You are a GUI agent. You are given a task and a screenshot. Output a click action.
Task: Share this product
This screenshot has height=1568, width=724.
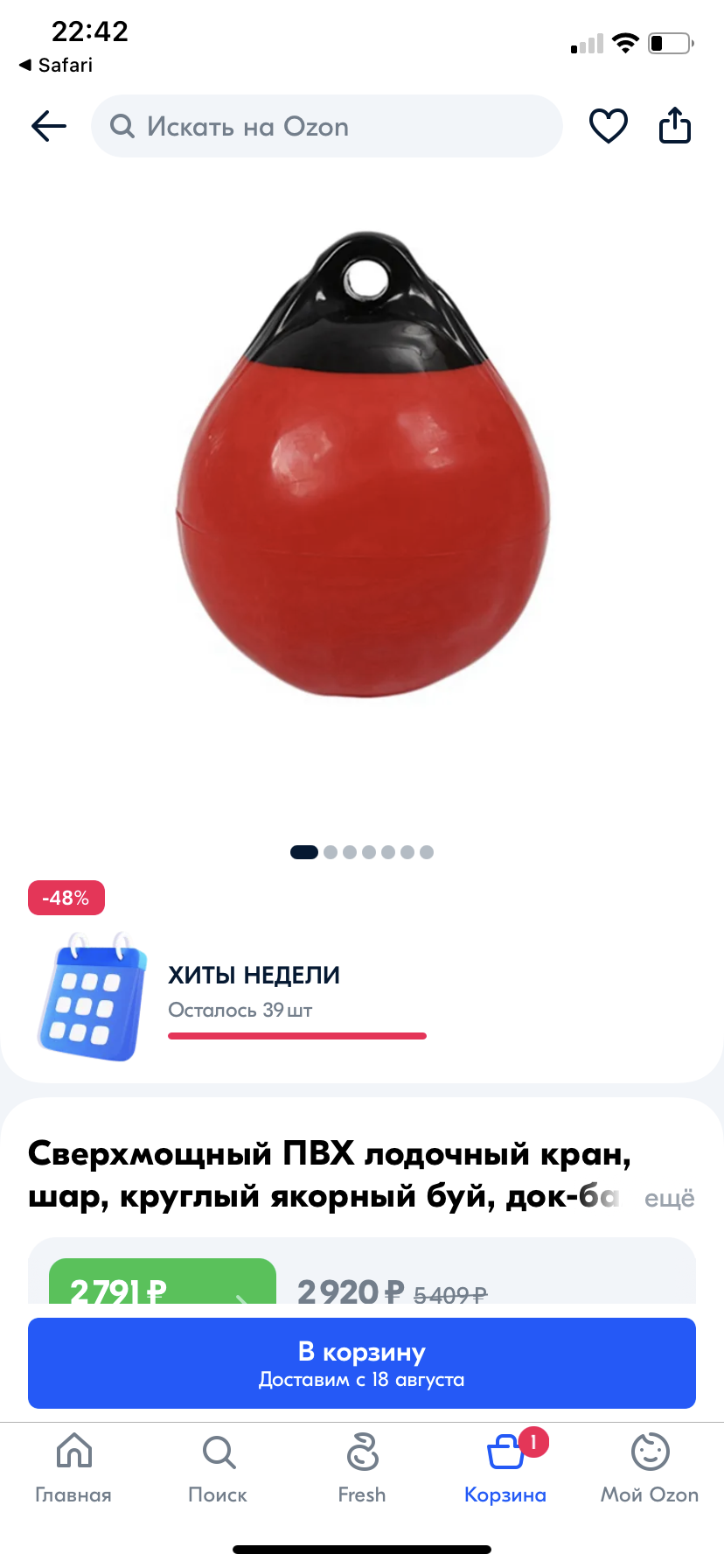pos(674,126)
